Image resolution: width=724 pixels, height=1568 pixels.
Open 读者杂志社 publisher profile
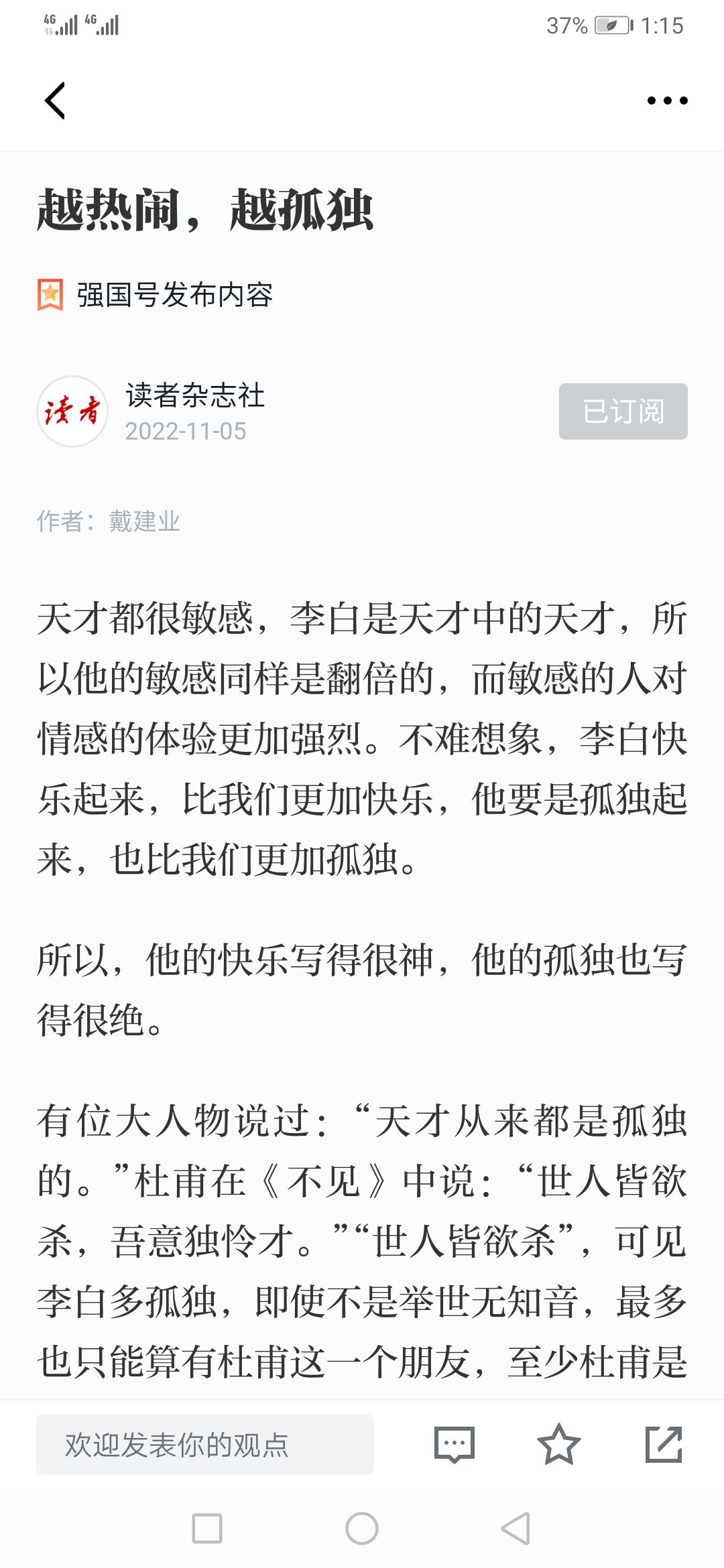(195, 395)
